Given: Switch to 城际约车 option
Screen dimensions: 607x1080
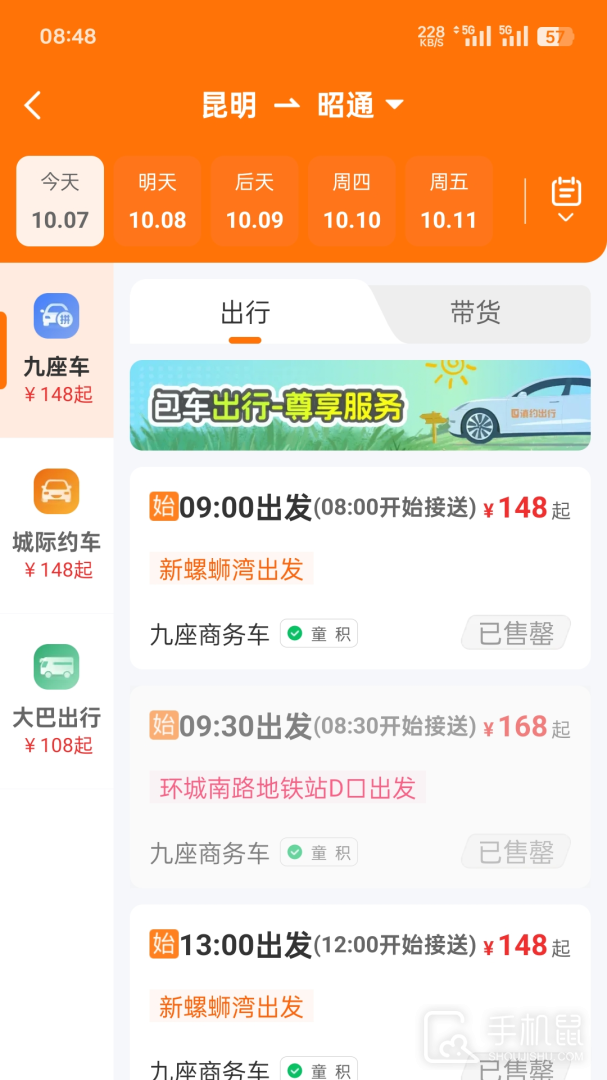Looking at the screenshot, I should coord(57,525).
